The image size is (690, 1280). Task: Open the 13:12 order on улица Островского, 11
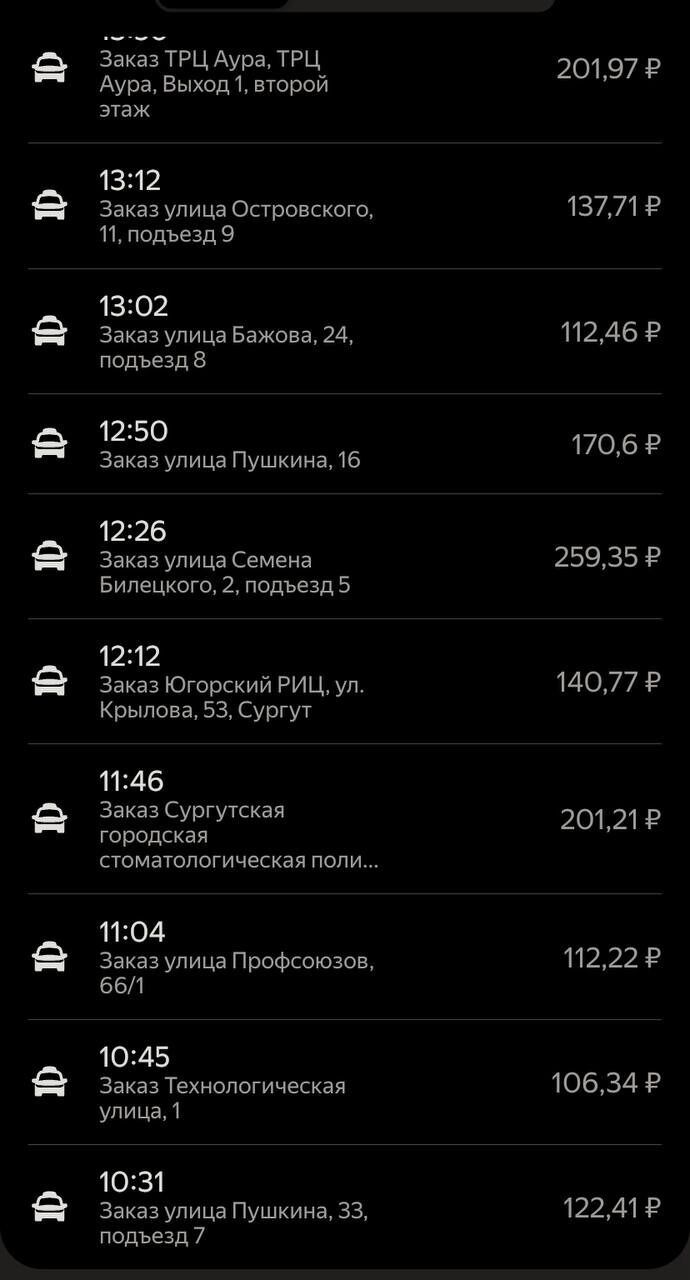click(344, 206)
